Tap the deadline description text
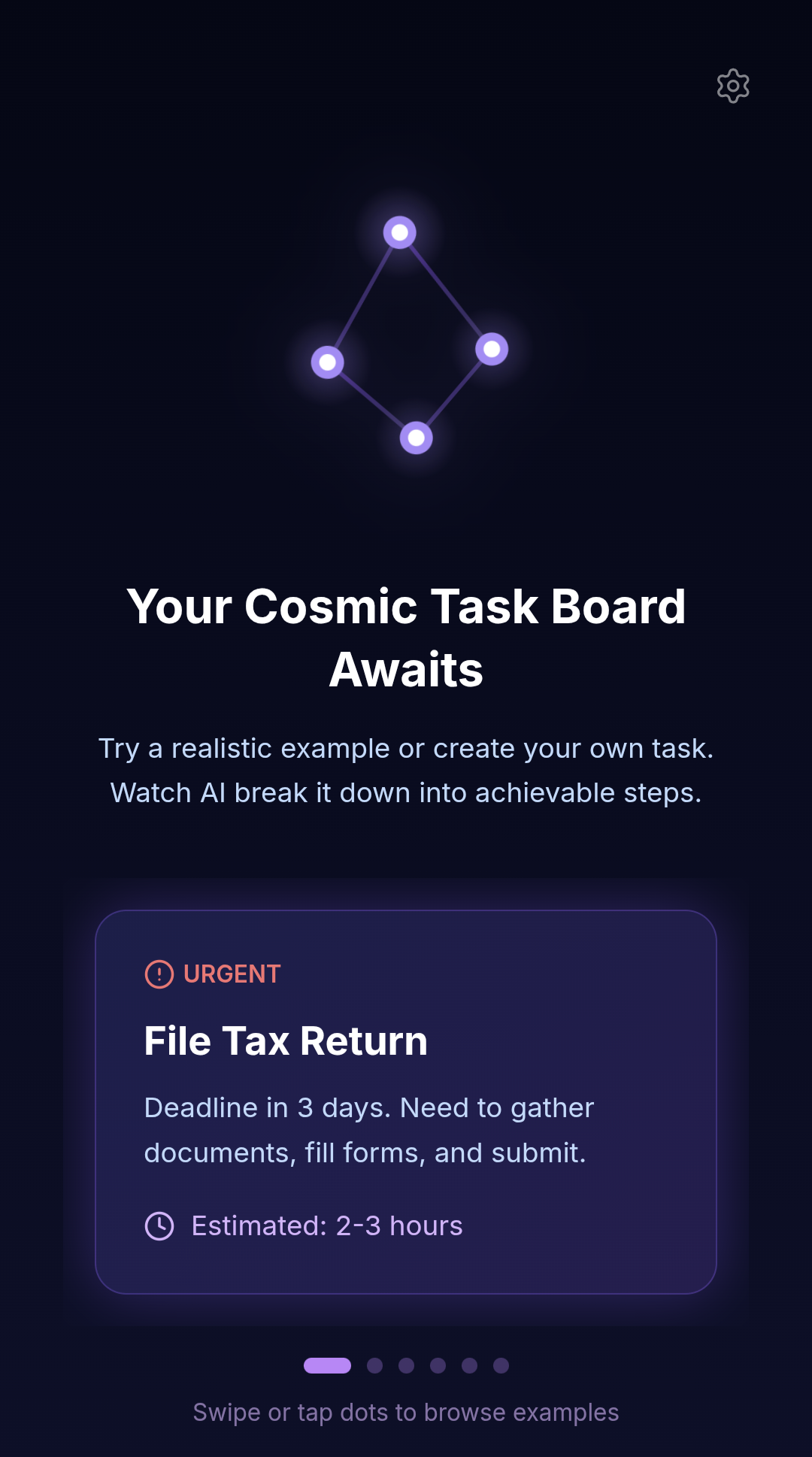The image size is (812, 1457). 368,1129
